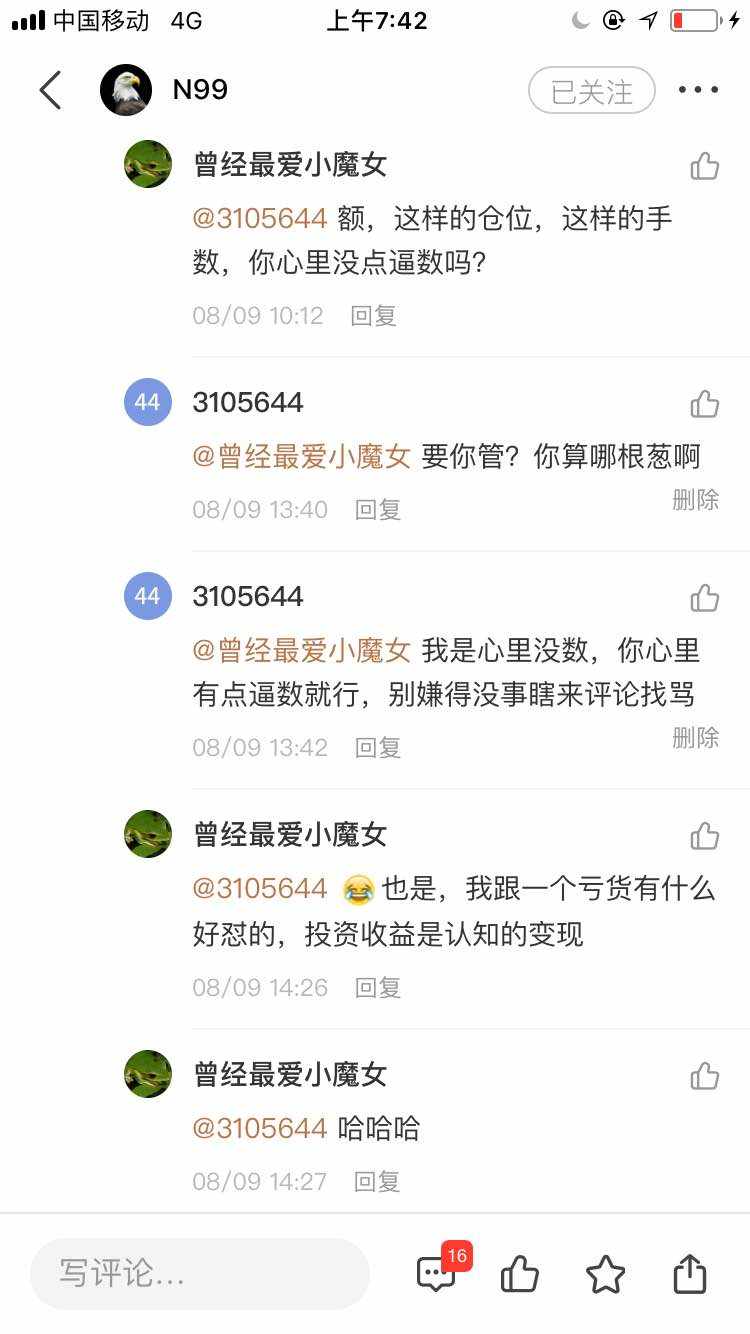Screen dimensions: 750x1334
Task: Favorite the post with star icon
Action: 605,1274
